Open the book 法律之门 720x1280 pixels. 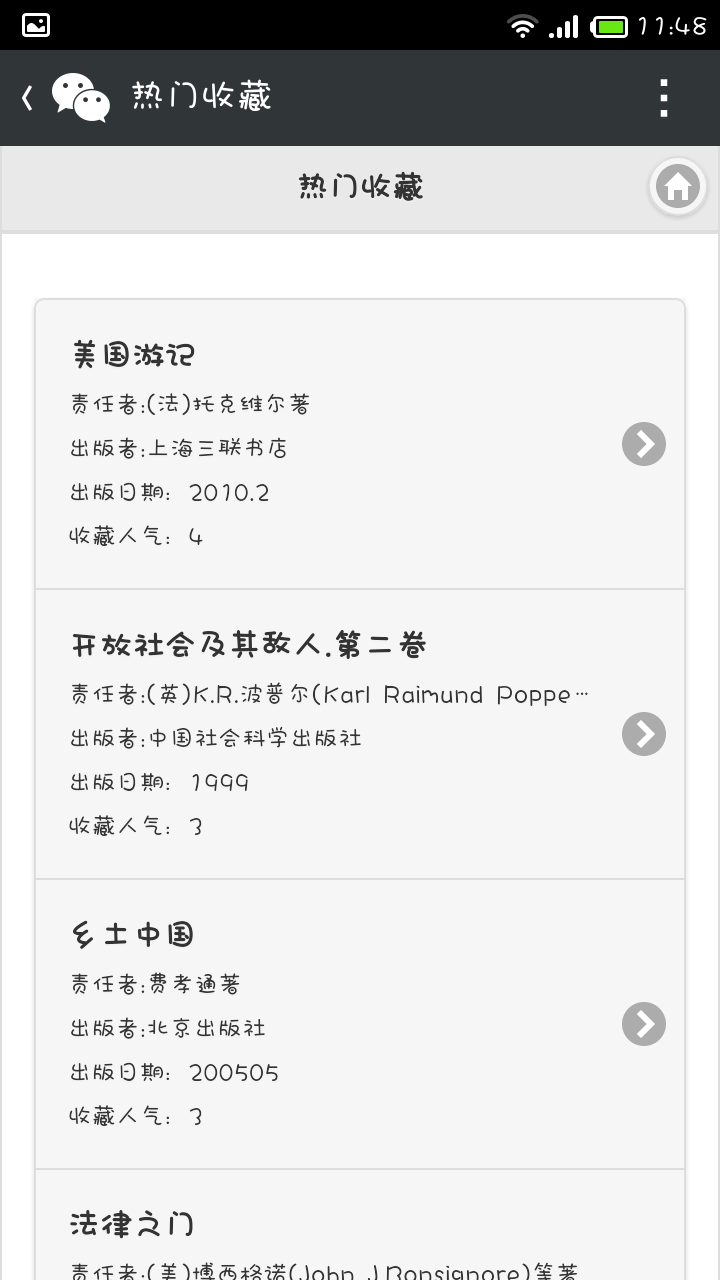tap(360, 1225)
